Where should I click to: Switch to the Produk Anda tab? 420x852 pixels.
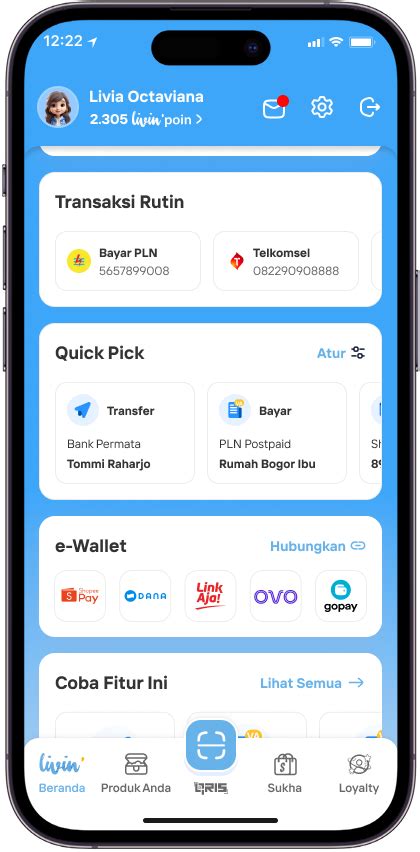coord(136,773)
